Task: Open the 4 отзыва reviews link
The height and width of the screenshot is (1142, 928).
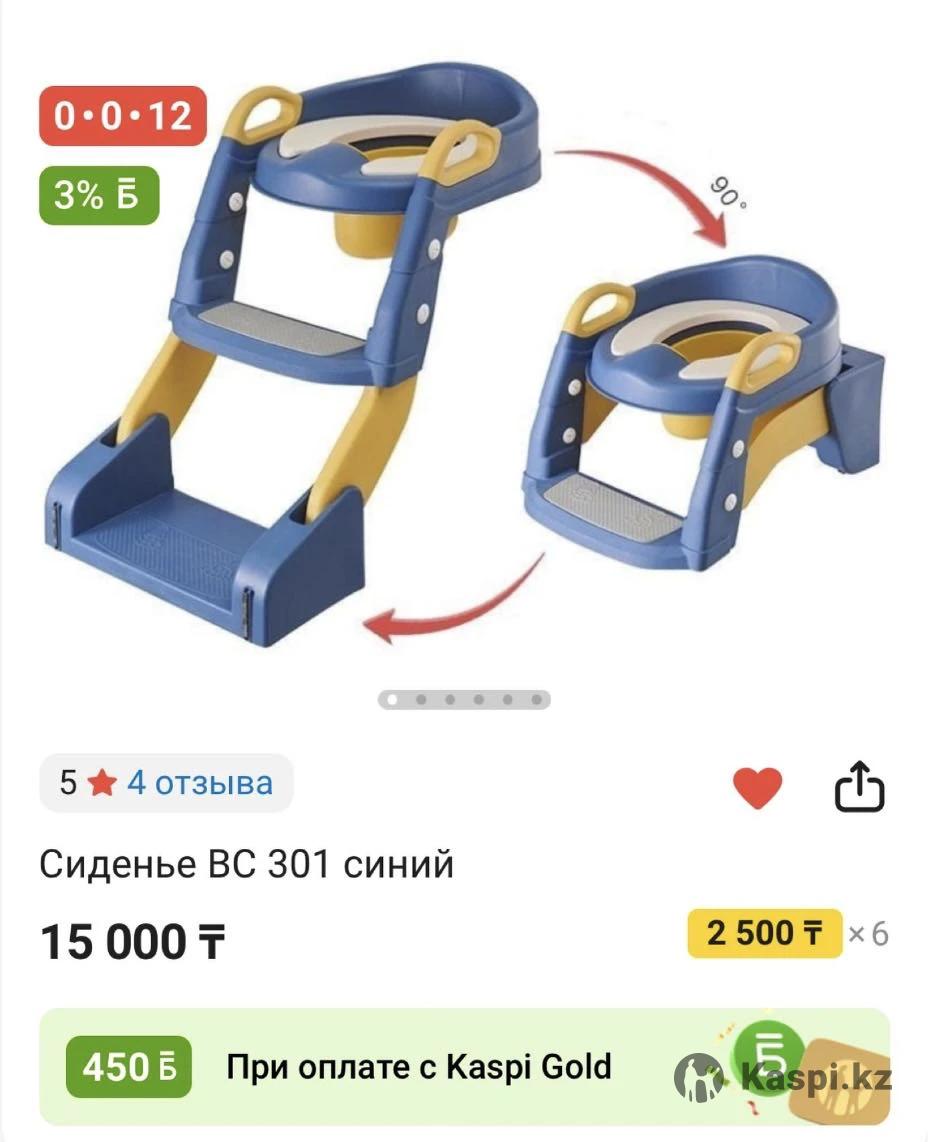Action: (199, 782)
